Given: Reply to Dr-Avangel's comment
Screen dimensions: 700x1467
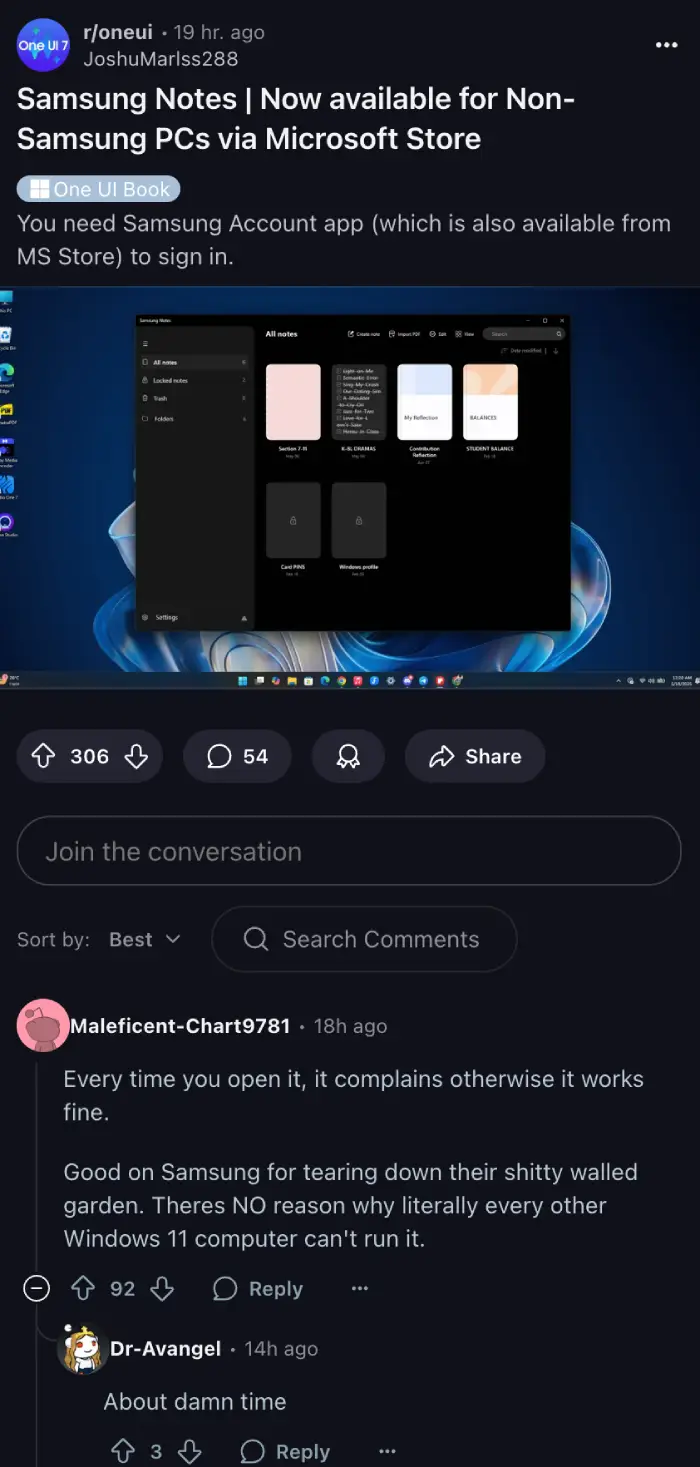Looking at the screenshot, I should click(286, 1451).
